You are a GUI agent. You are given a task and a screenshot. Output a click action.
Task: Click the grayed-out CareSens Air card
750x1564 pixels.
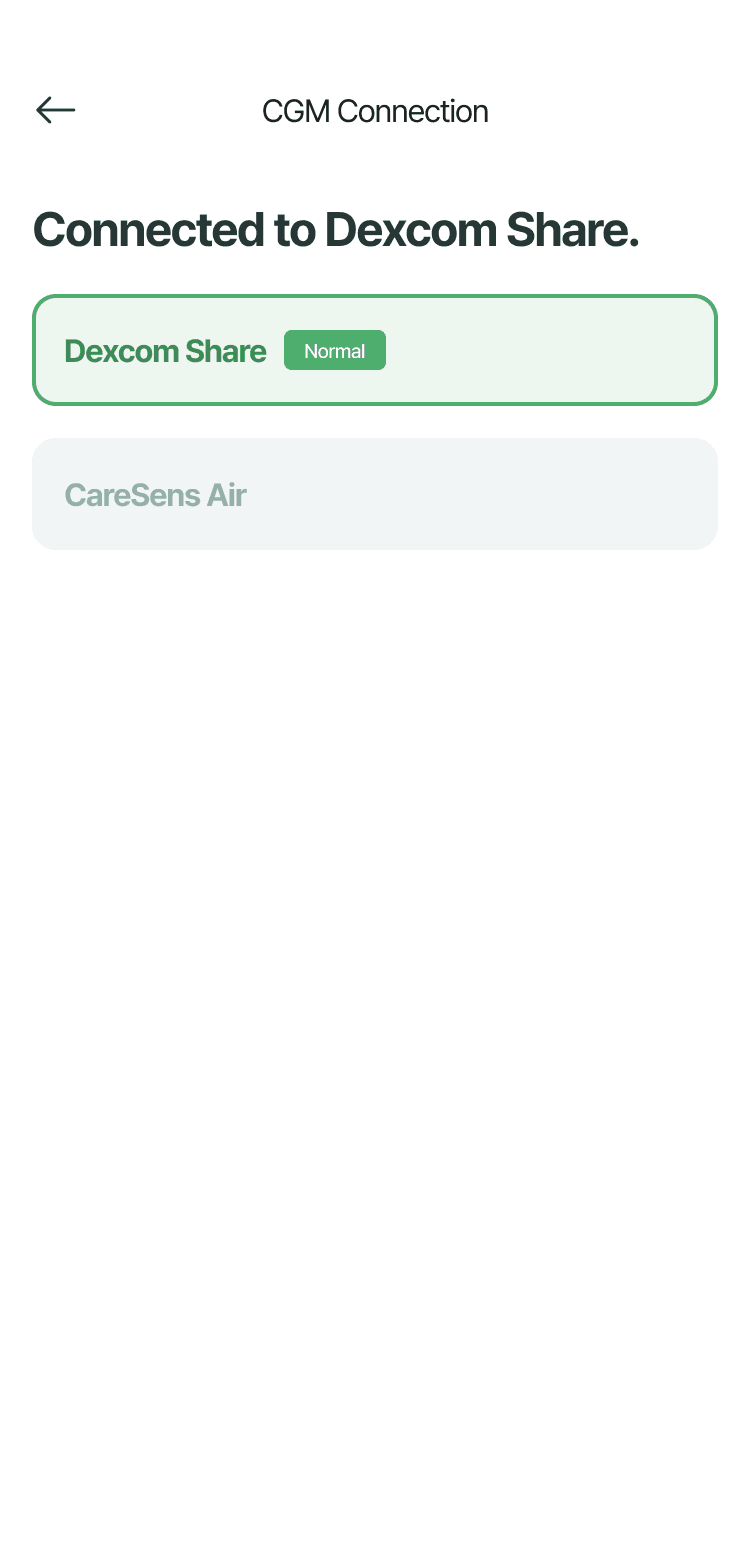click(x=375, y=493)
